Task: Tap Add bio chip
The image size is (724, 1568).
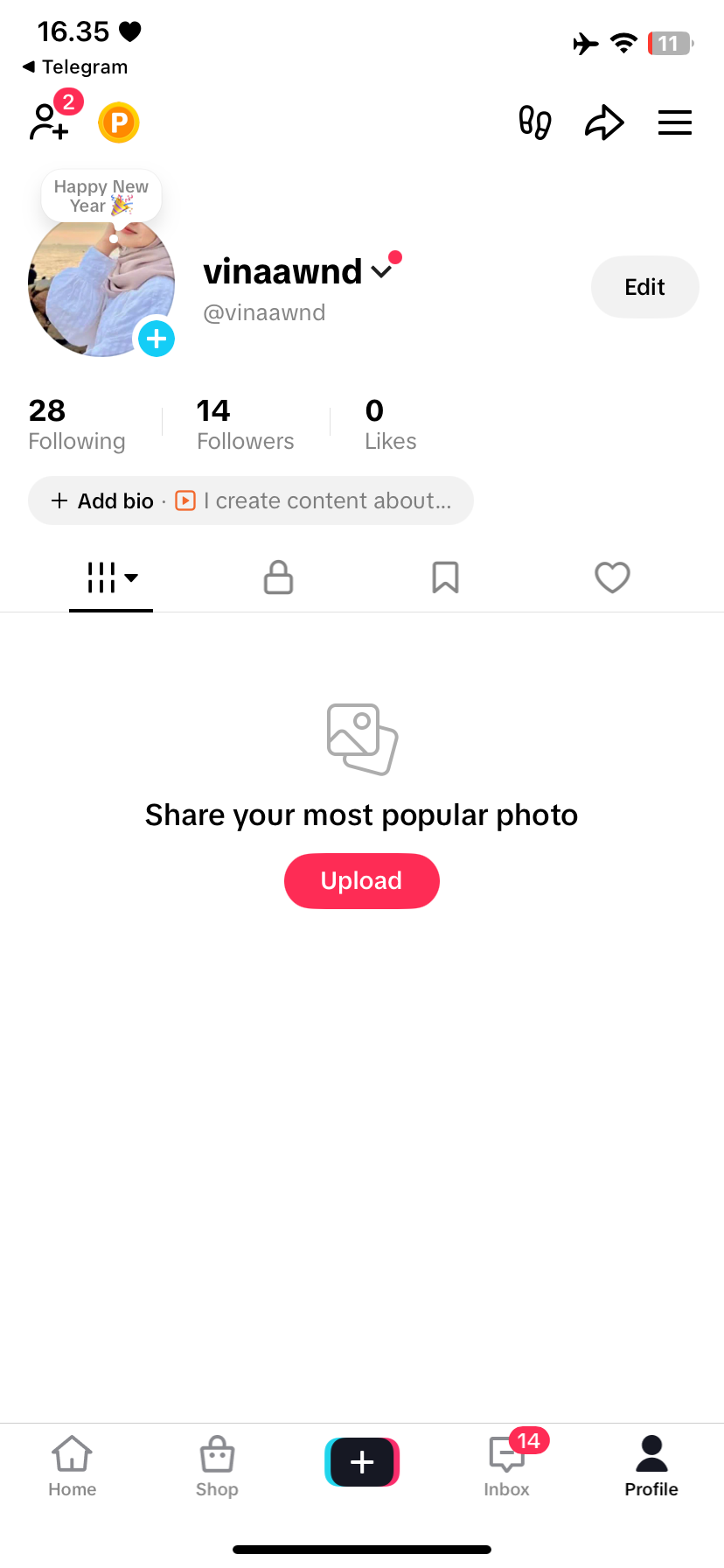Action: coord(103,500)
